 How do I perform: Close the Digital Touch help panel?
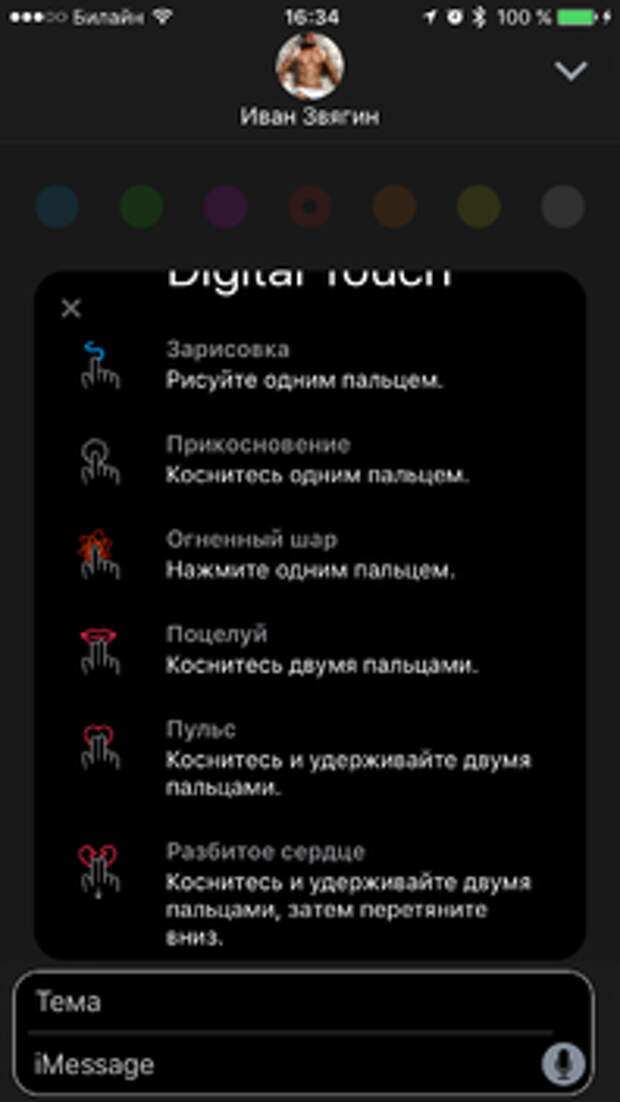tap(71, 309)
